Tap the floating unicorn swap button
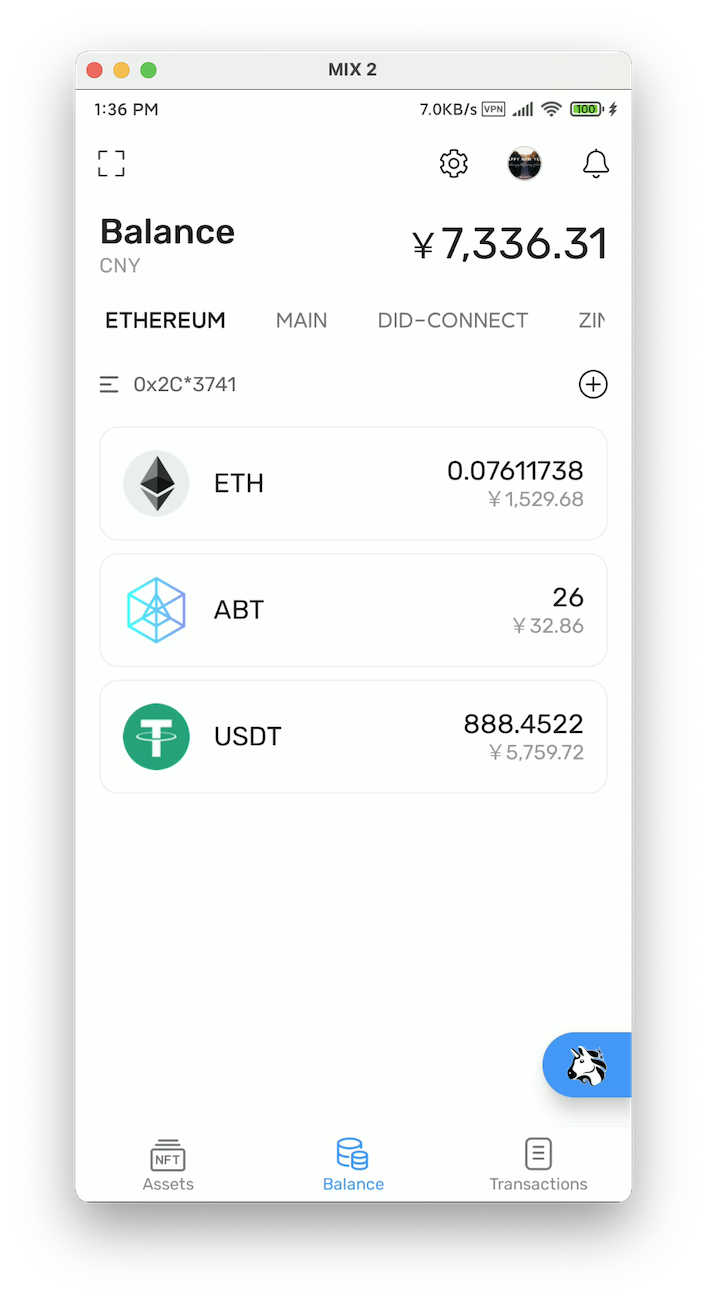Viewport: 707px width, 1302px height. tap(588, 1065)
